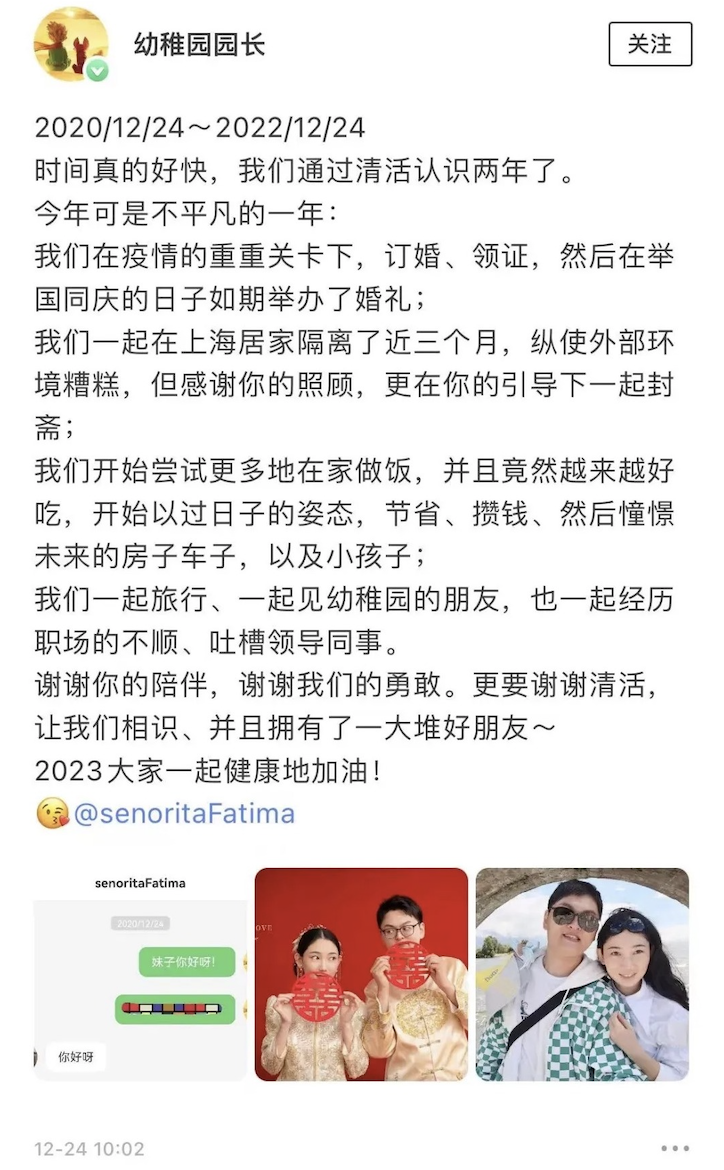The height and width of the screenshot is (1170, 724).
Task: Open 幼稚园园长's profile avatar
Action: [70, 44]
